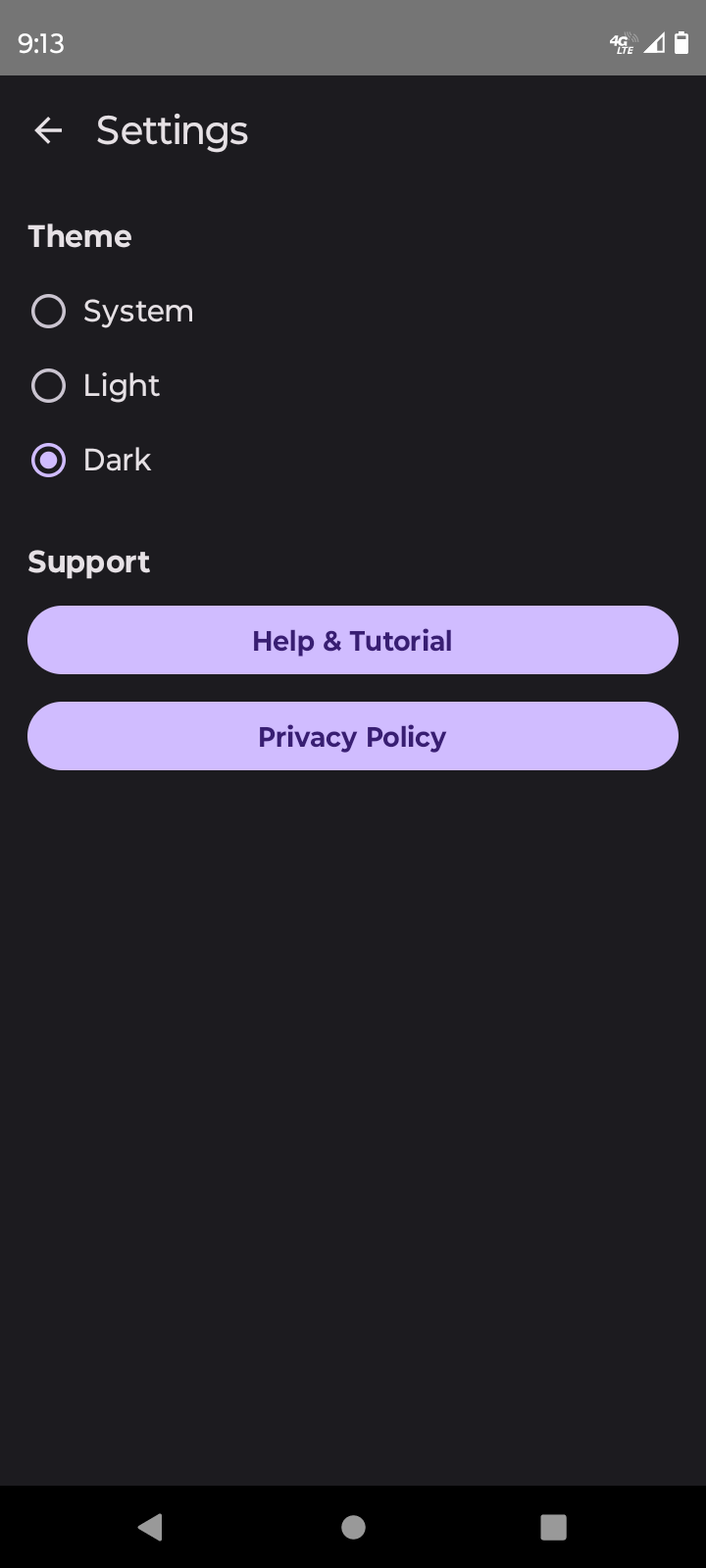The height and width of the screenshot is (1568, 706).
Task: Open recent apps from navigation bar
Action: (x=554, y=1527)
